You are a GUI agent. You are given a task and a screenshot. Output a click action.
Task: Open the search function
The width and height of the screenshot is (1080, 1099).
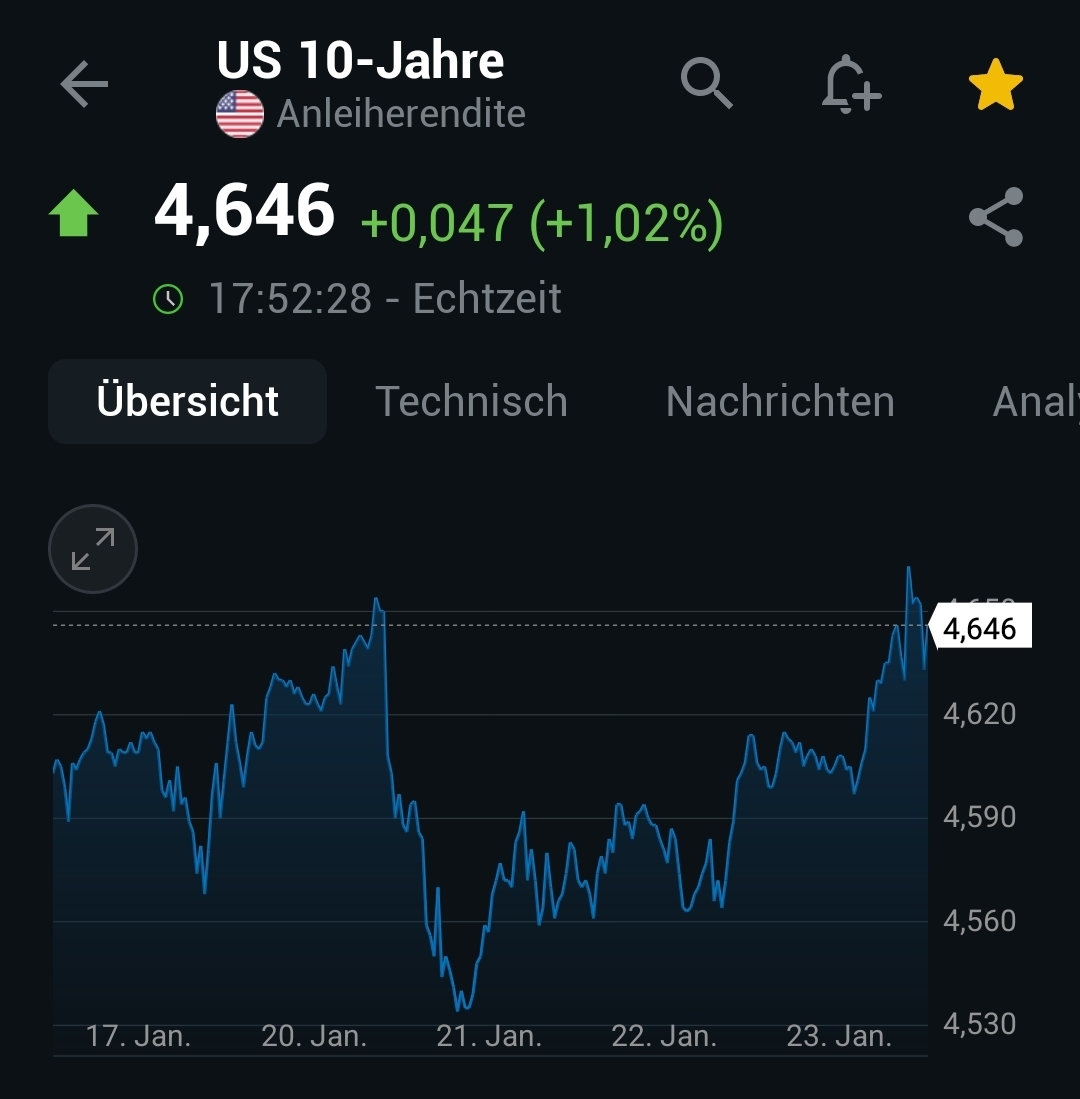707,84
